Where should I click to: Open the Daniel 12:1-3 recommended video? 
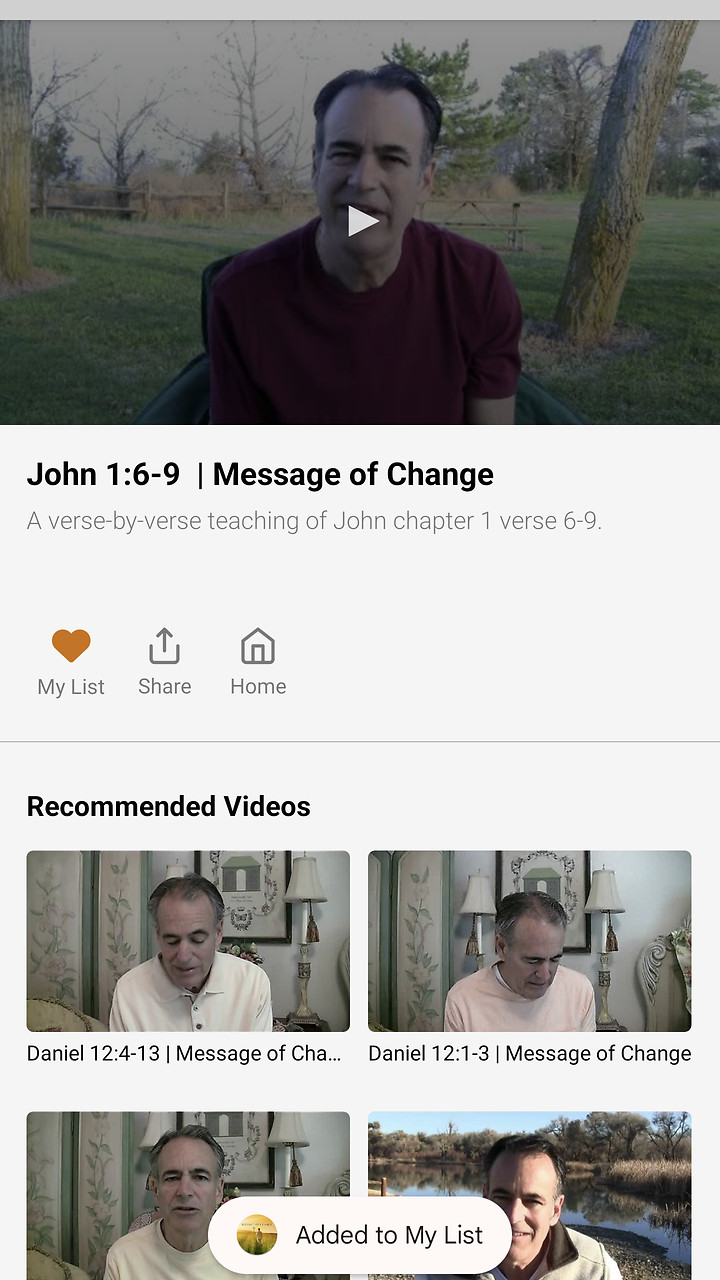click(529, 940)
